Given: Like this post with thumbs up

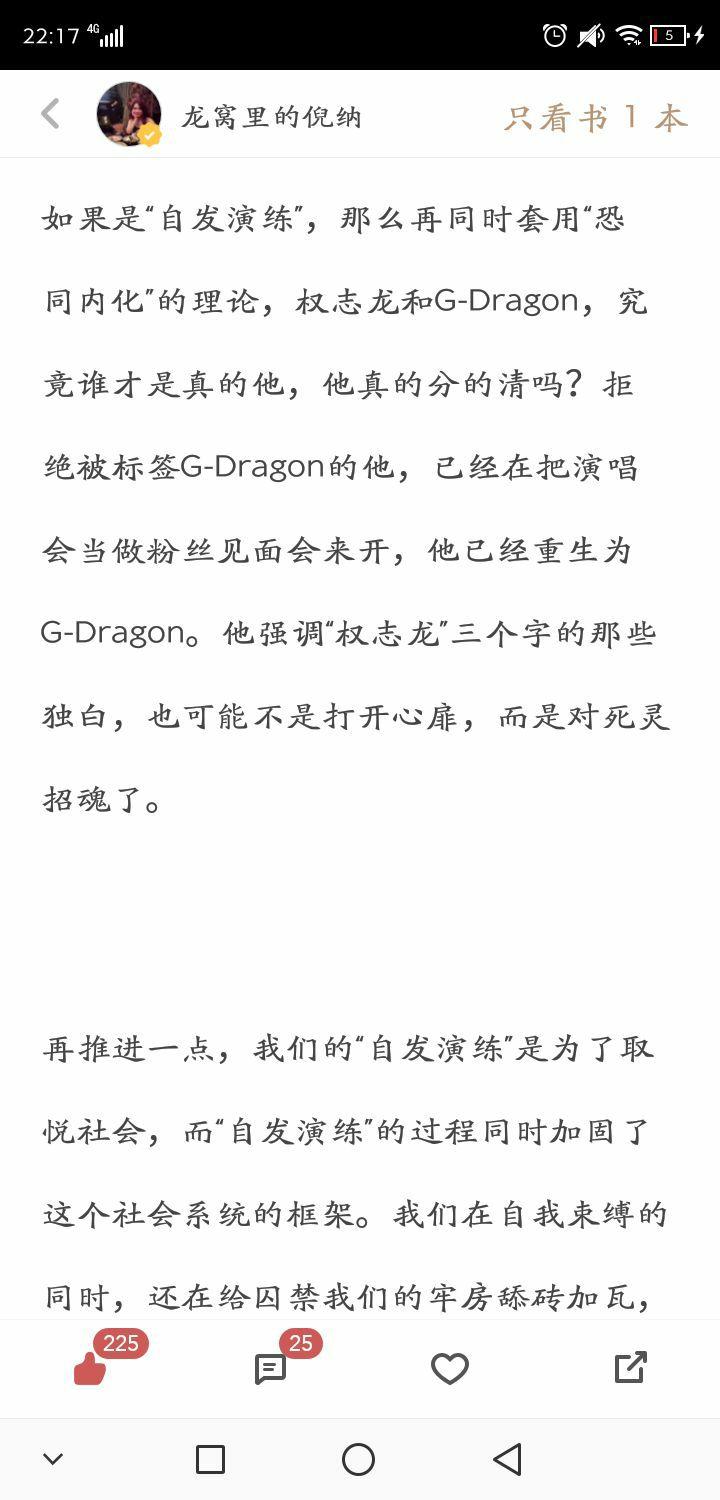Looking at the screenshot, I should tap(91, 1367).
